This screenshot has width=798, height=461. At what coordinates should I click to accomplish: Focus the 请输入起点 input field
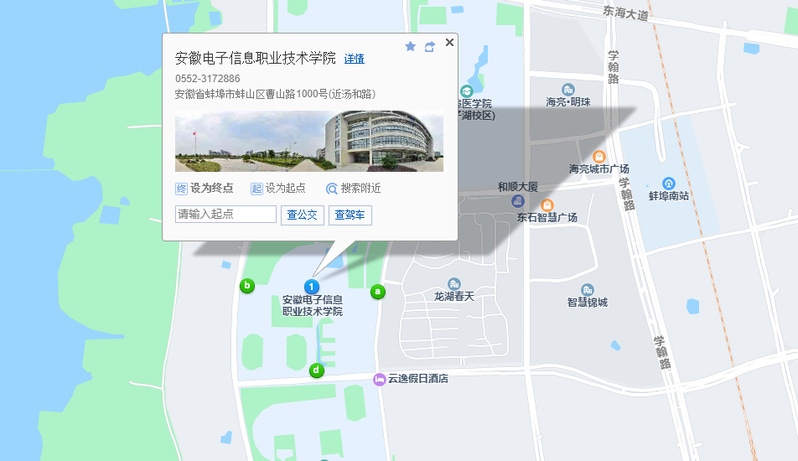(x=225, y=214)
